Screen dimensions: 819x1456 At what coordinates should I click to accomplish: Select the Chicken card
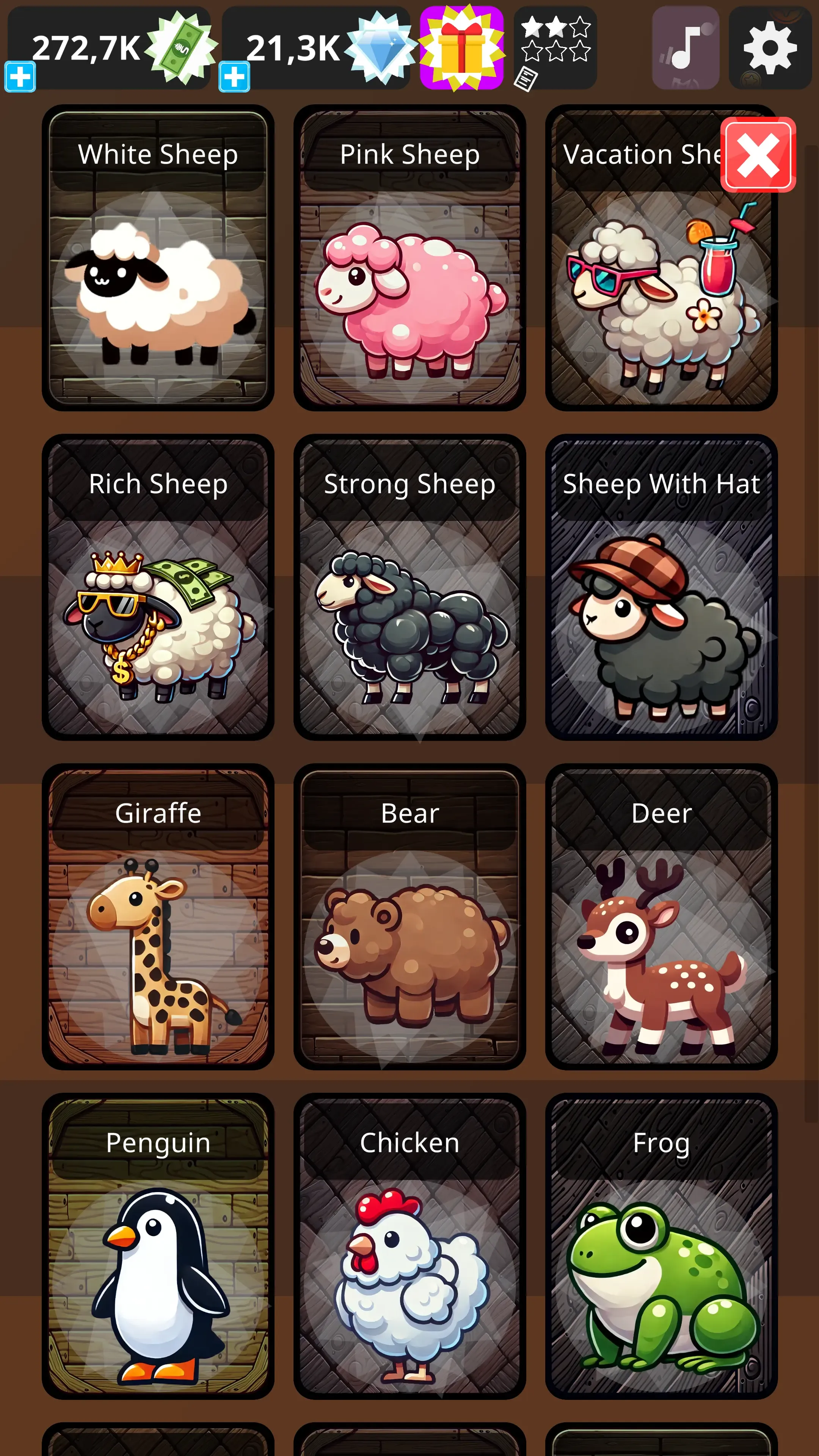click(409, 1247)
